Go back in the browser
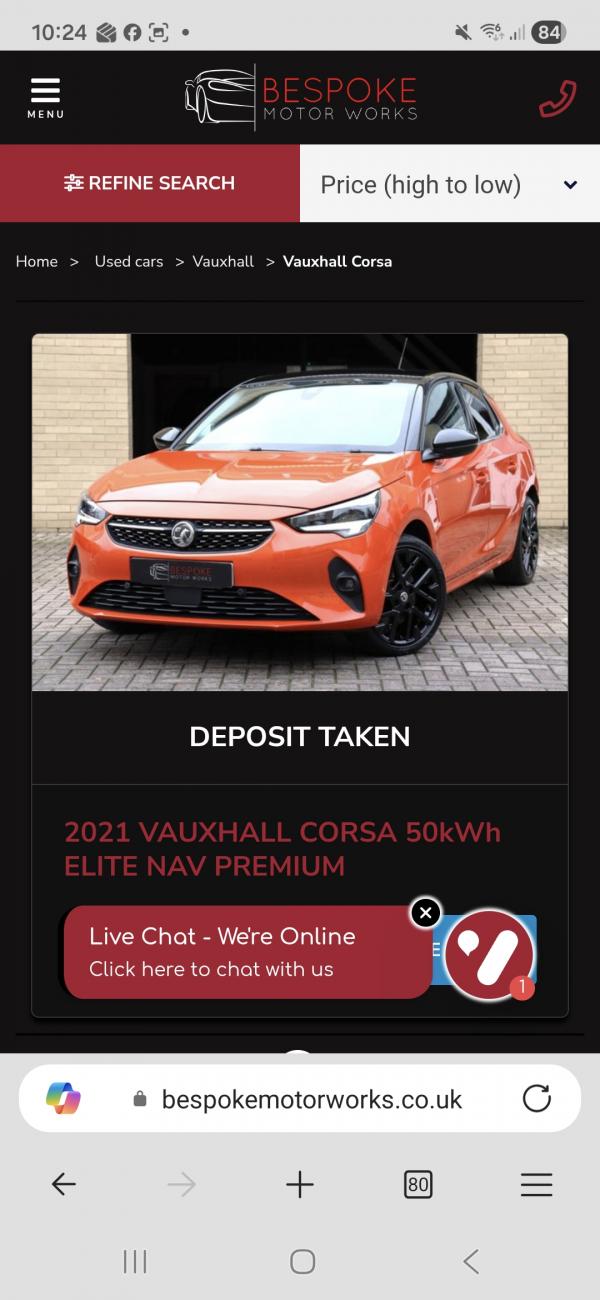The width and height of the screenshot is (600, 1300). pyautogui.click(x=64, y=1185)
